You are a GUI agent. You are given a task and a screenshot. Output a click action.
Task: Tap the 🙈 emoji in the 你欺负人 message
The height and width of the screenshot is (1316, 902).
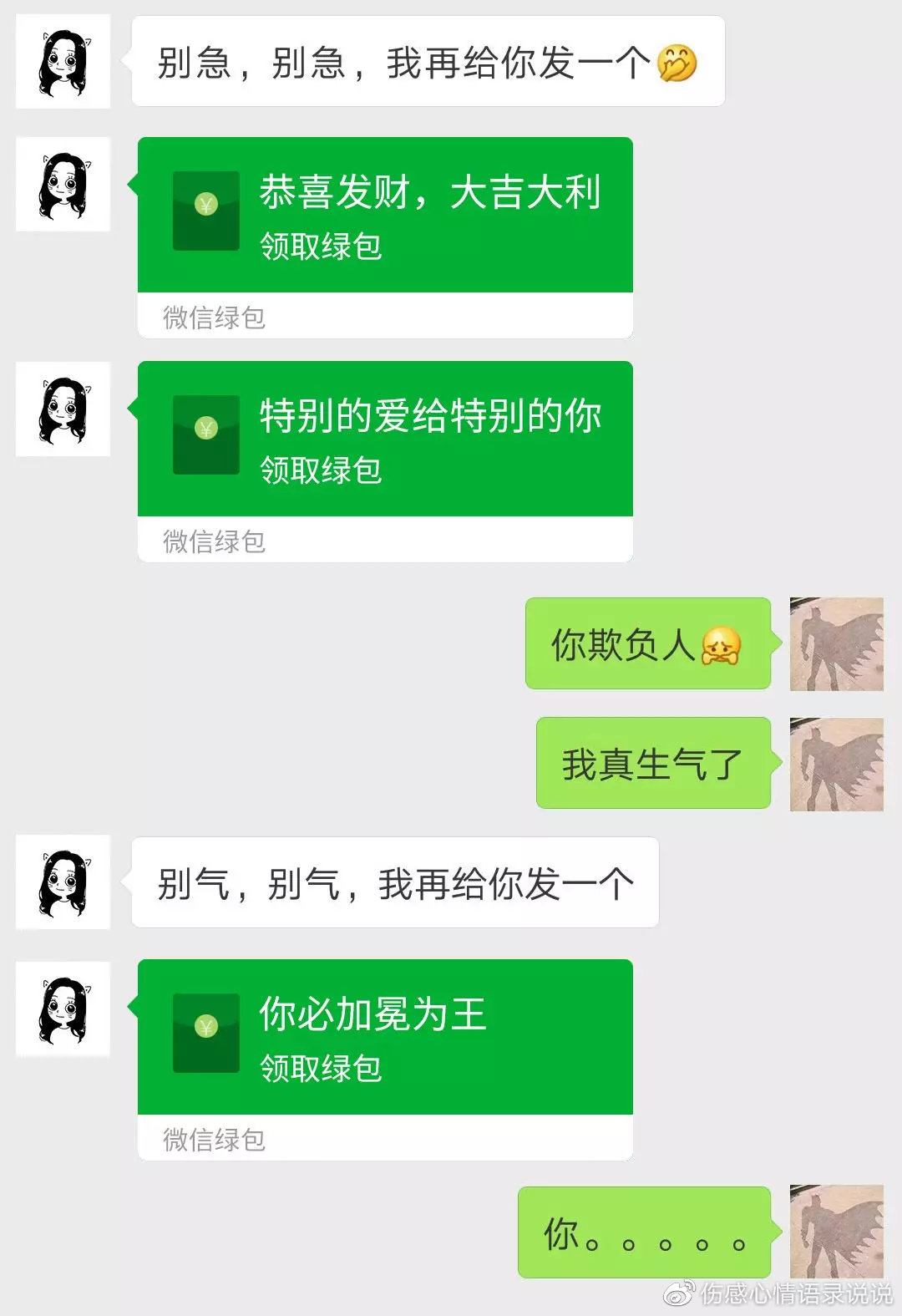point(723,646)
